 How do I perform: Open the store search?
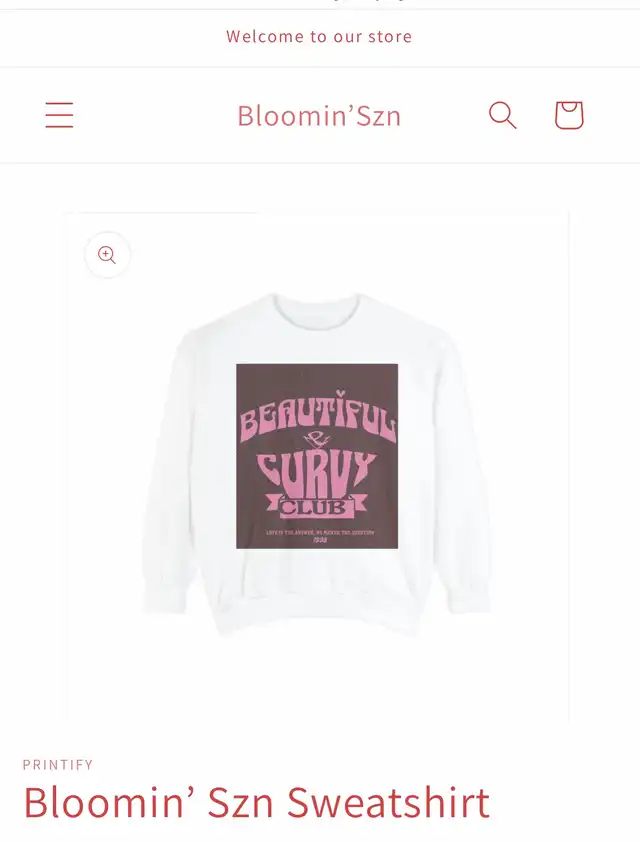point(502,116)
